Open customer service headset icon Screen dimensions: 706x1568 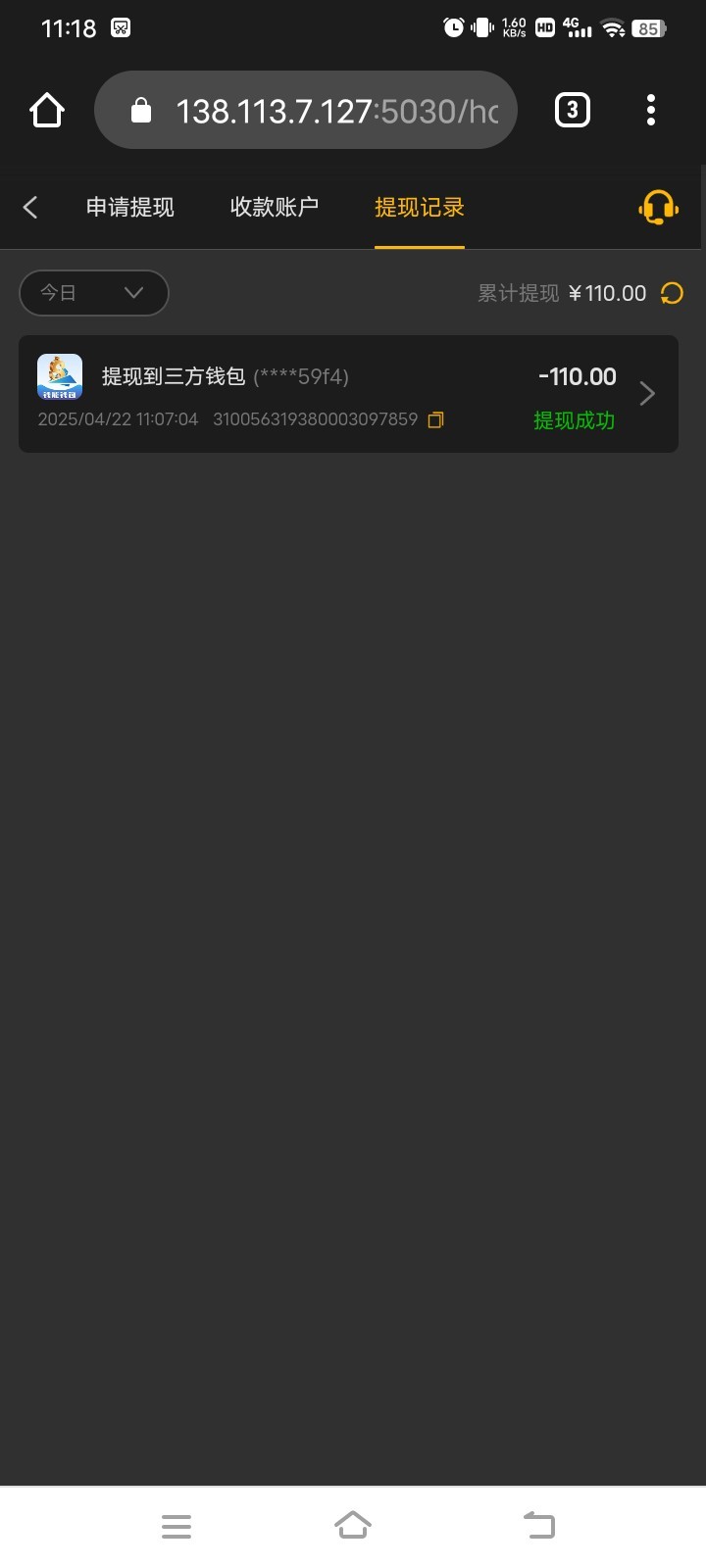(x=658, y=207)
